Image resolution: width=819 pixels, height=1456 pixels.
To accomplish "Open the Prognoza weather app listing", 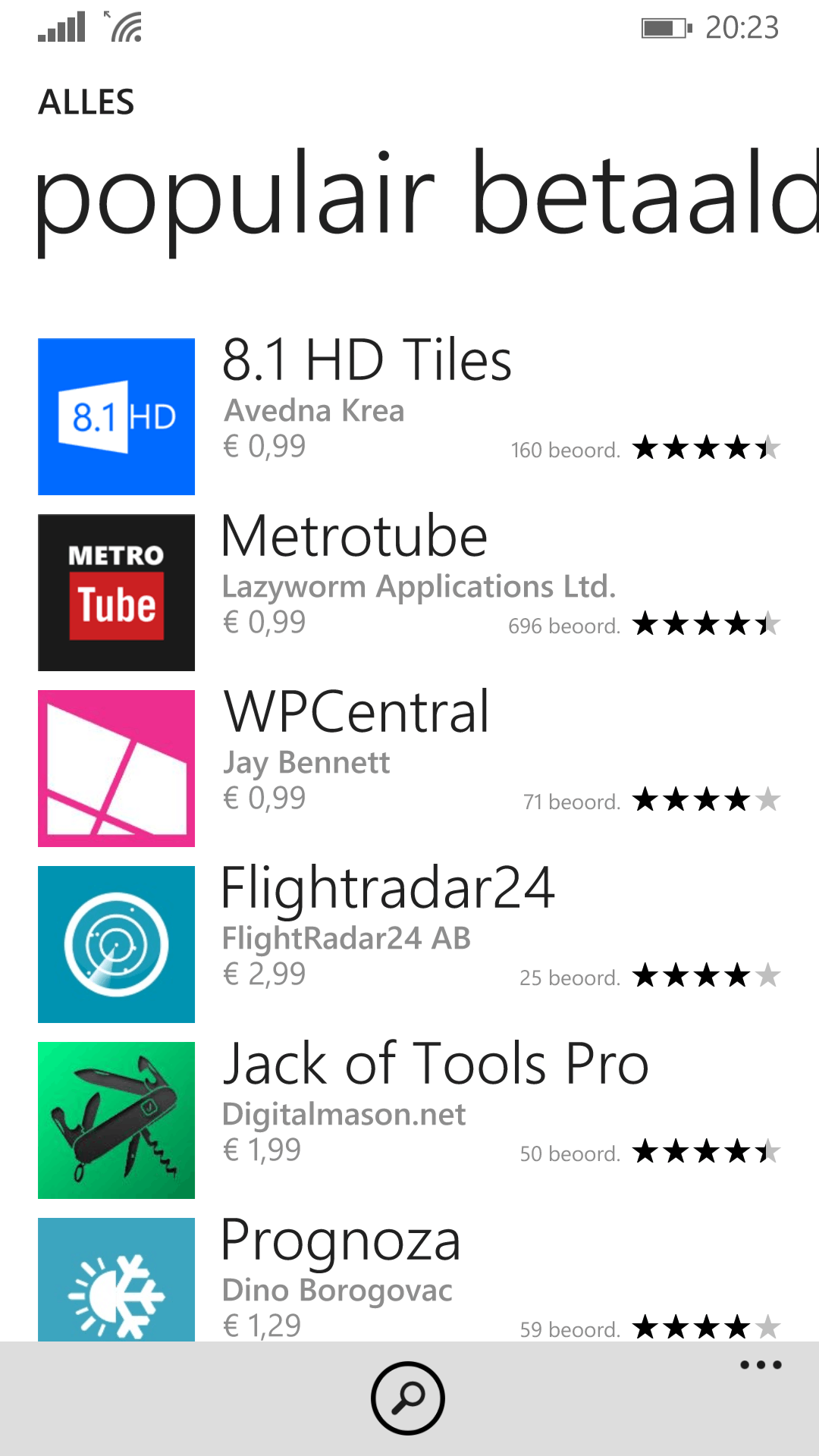I will pos(409,1279).
